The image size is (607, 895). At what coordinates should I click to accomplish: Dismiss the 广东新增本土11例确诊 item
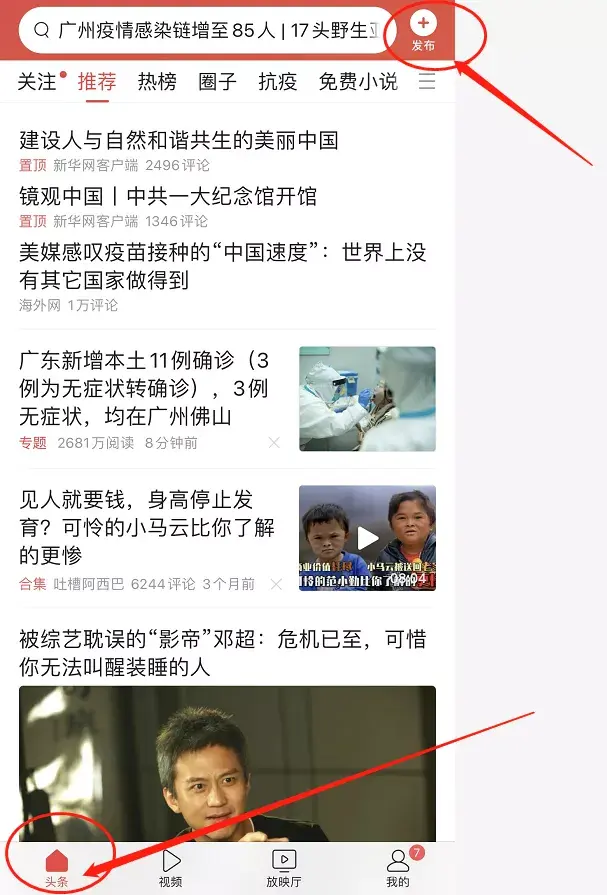pyautogui.click(x=274, y=442)
